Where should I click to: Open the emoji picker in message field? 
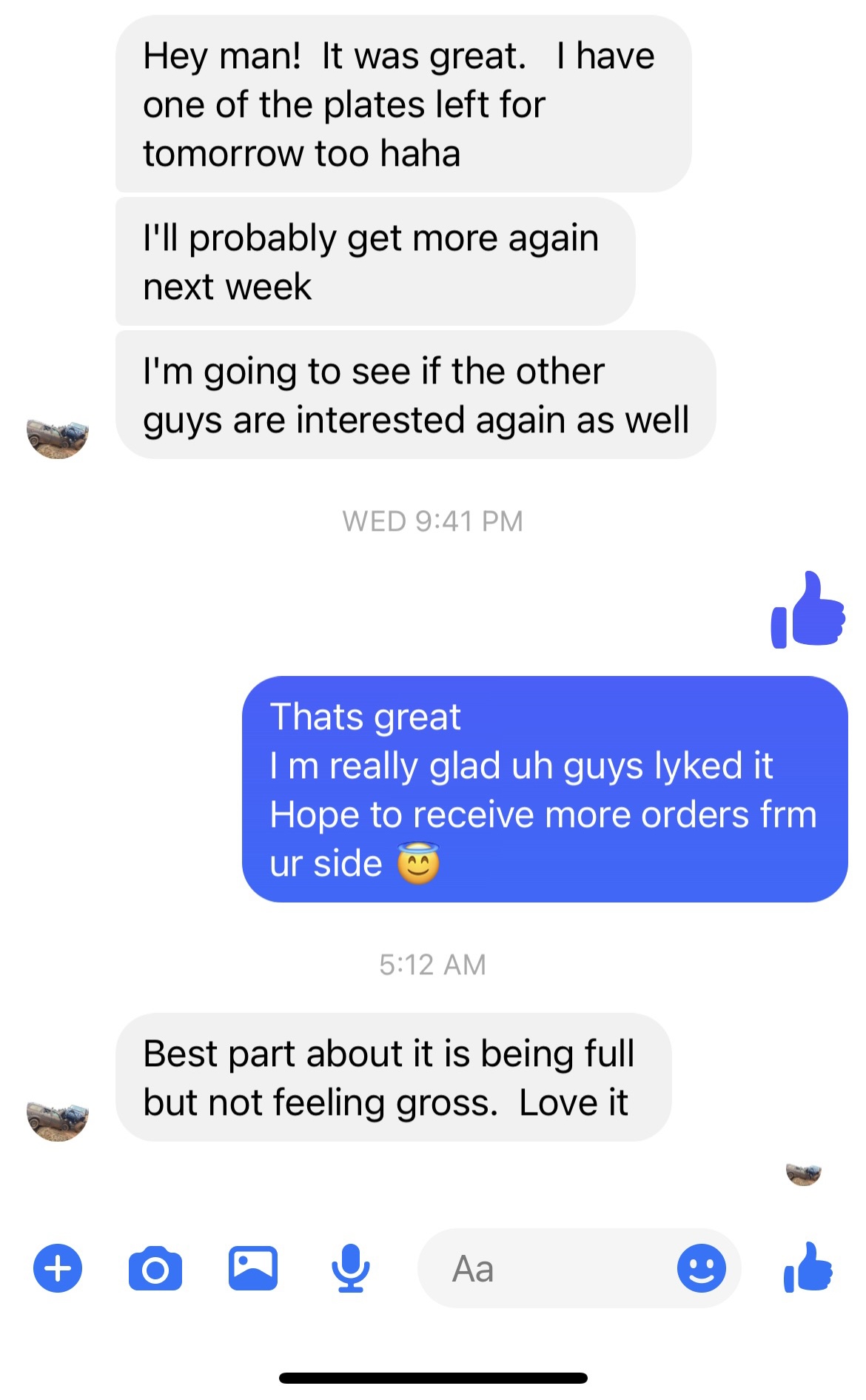[x=701, y=1268]
